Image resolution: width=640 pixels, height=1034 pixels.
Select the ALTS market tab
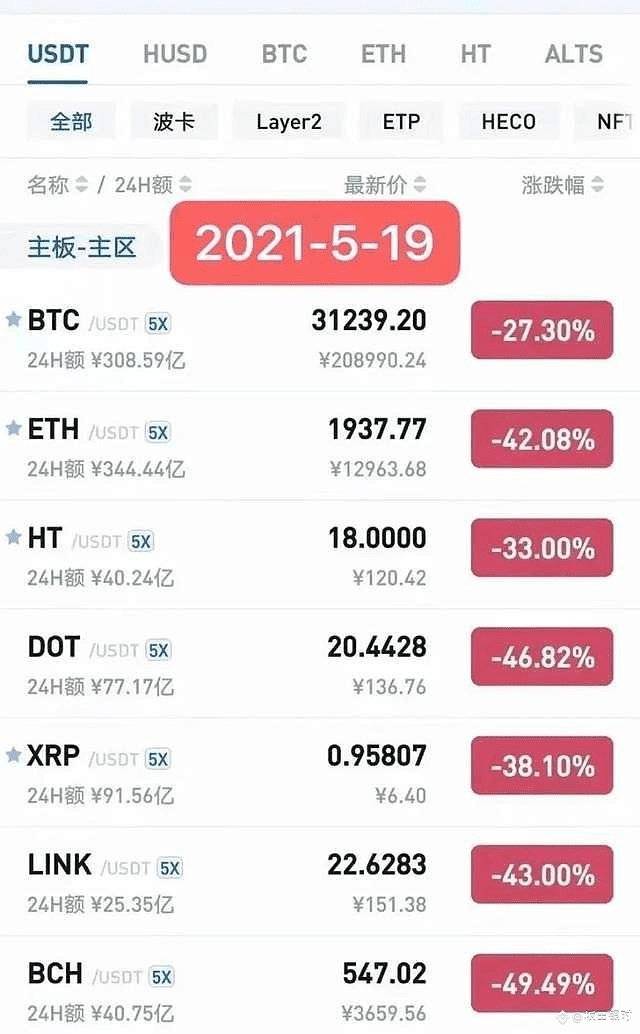[x=573, y=54]
